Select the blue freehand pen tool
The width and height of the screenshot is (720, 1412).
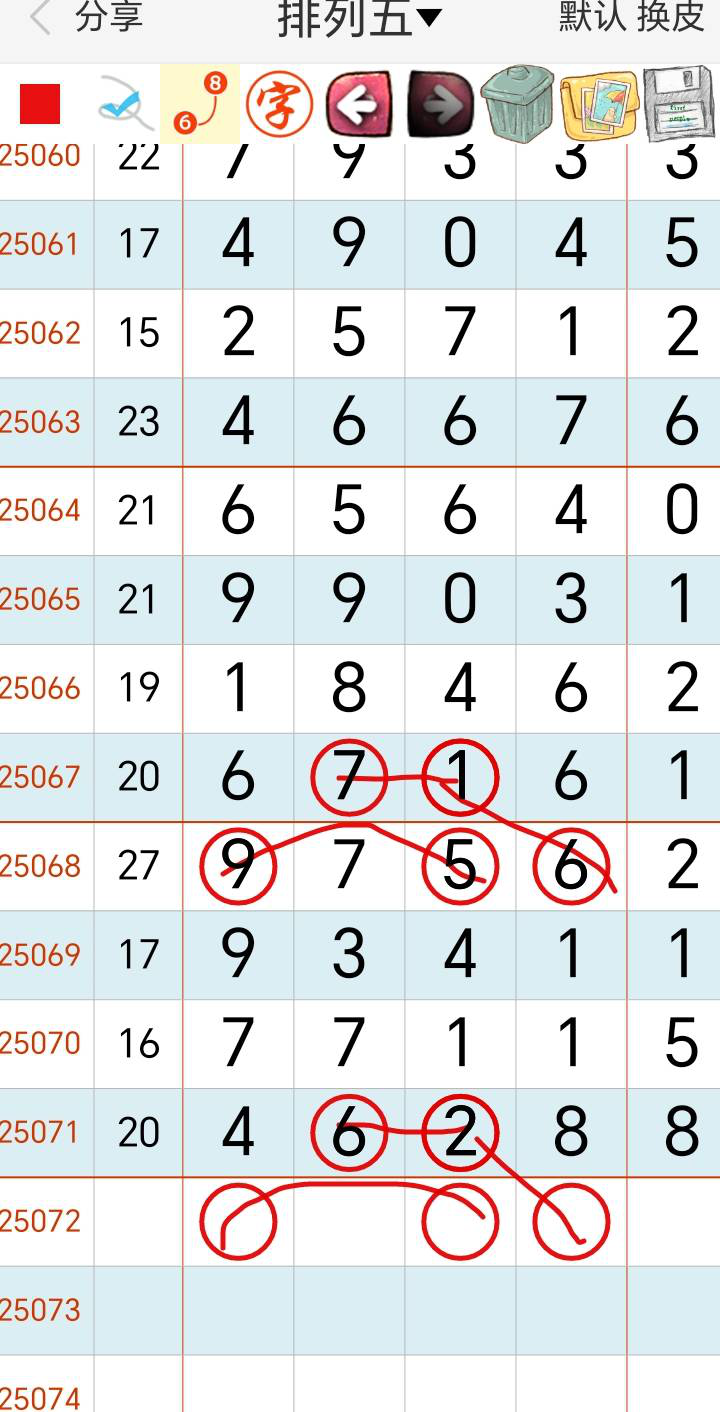[125, 104]
